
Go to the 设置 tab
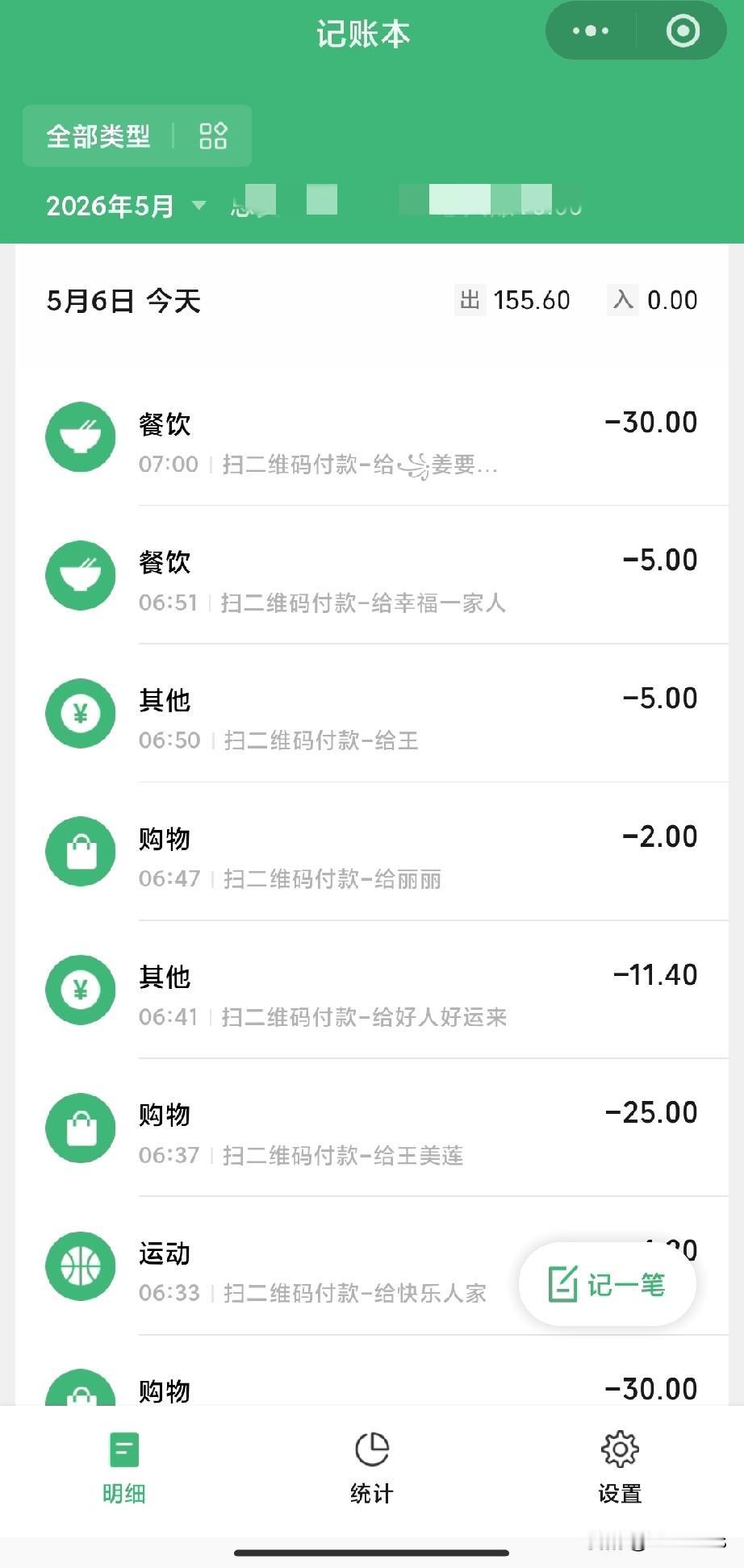click(620, 1468)
